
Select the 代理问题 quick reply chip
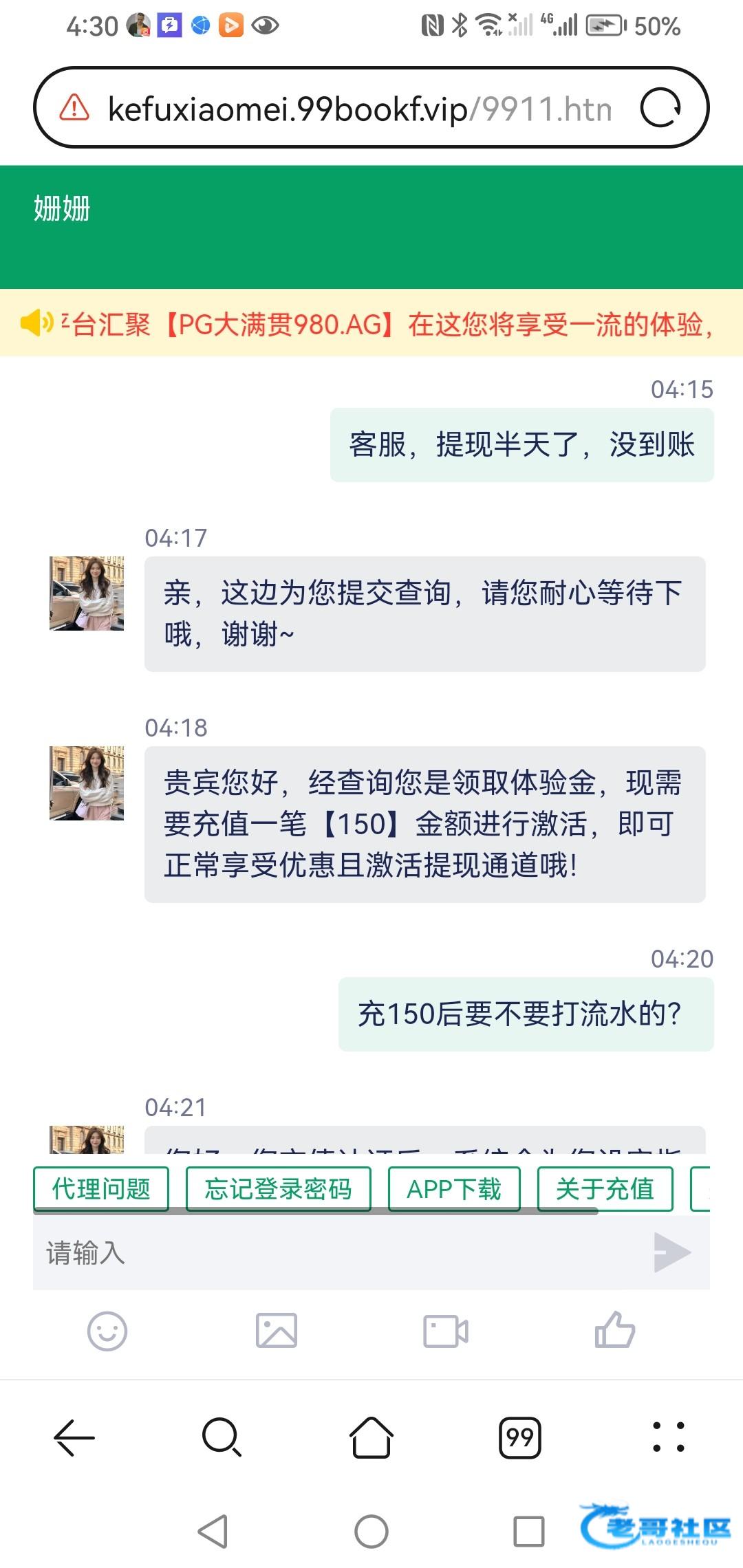tap(101, 1188)
